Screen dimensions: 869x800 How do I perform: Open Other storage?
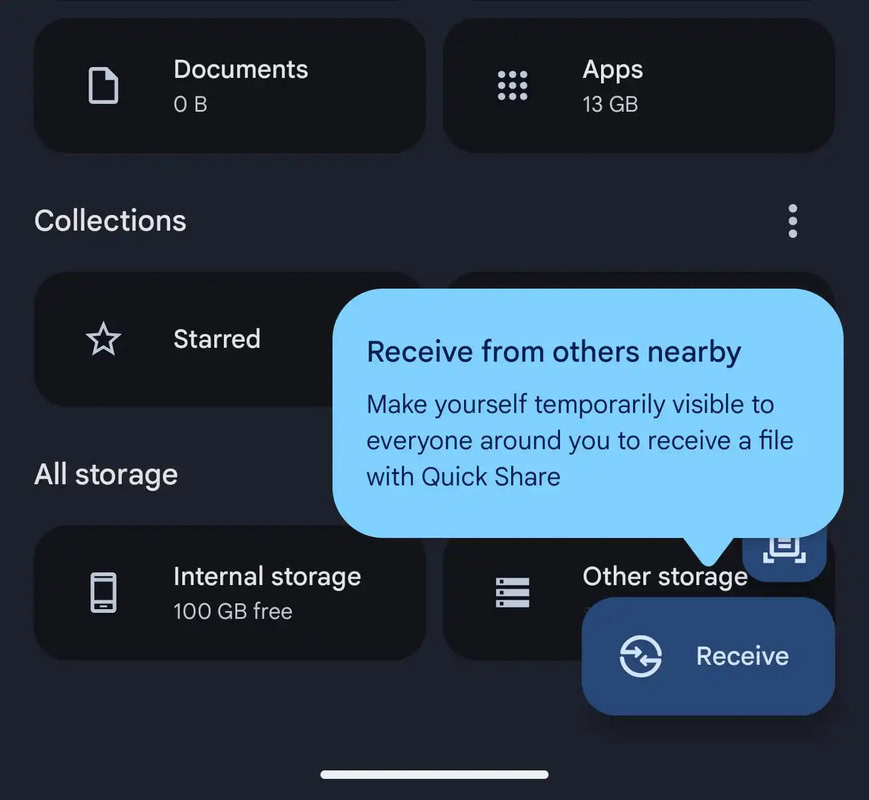tap(513, 593)
